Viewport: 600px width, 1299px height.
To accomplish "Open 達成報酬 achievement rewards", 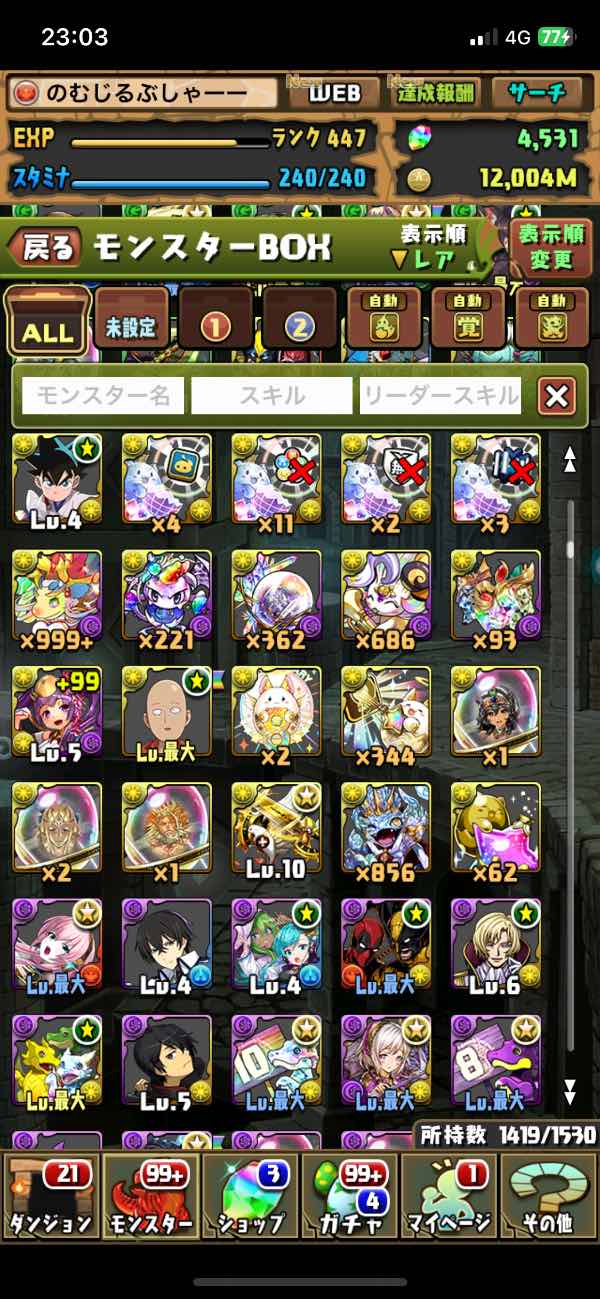I will (433, 93).
